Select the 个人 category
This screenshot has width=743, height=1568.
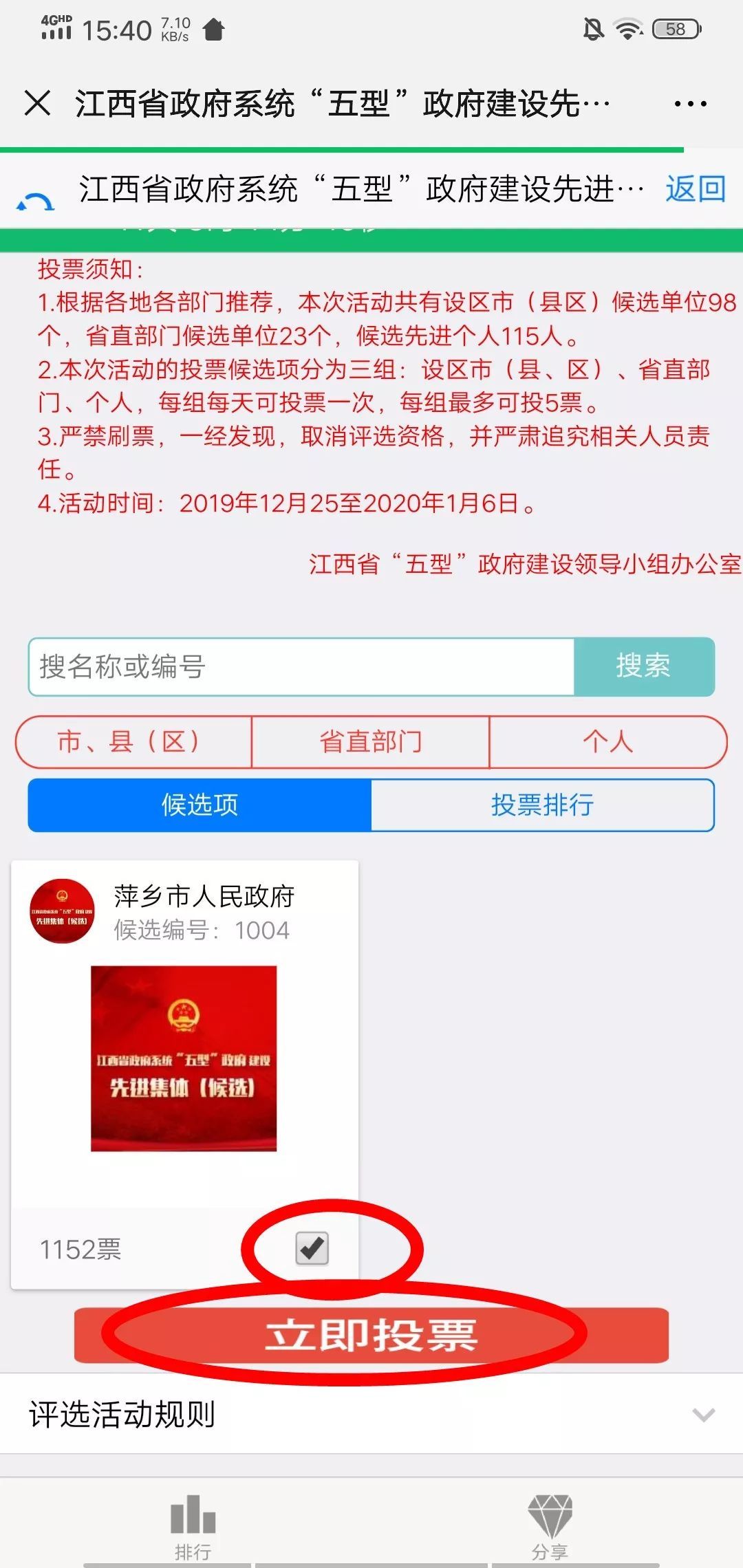click(608, 742)
